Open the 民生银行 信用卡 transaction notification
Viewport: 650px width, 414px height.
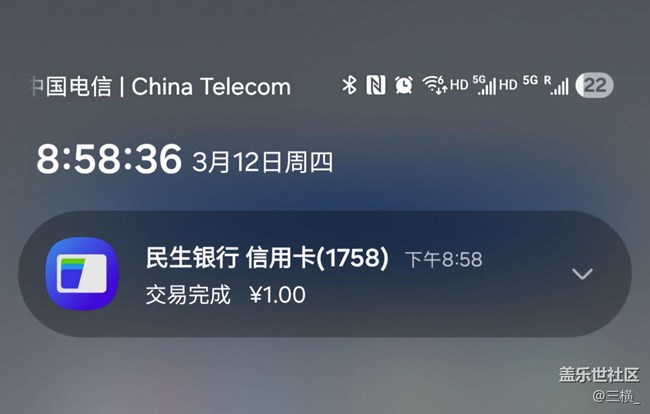[x=300, y=275]
